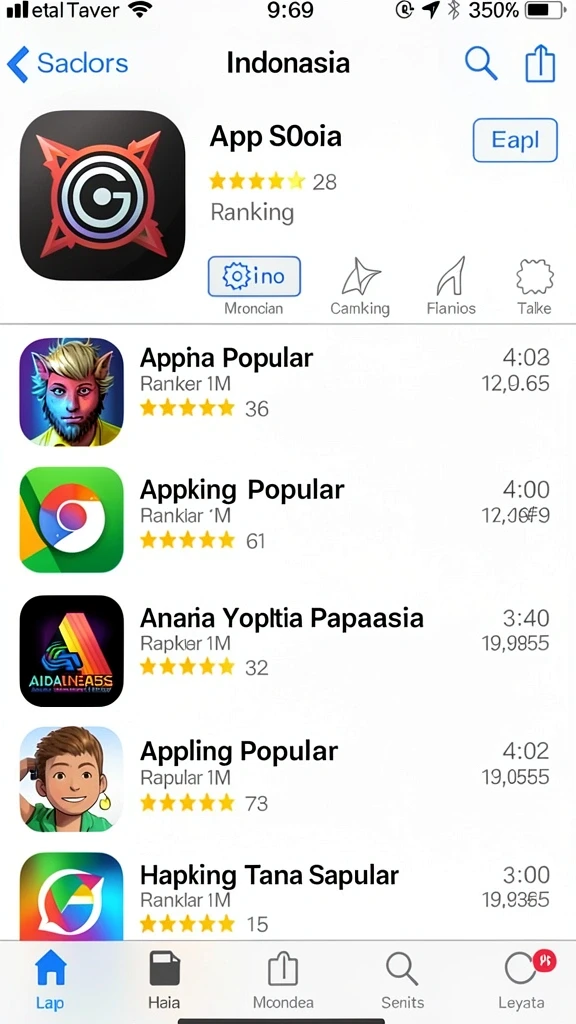This screenshot has width=576, height=1024.
Task: Open Anaria Yopltia Papaasia row
Action: click(x=288, y=650)
